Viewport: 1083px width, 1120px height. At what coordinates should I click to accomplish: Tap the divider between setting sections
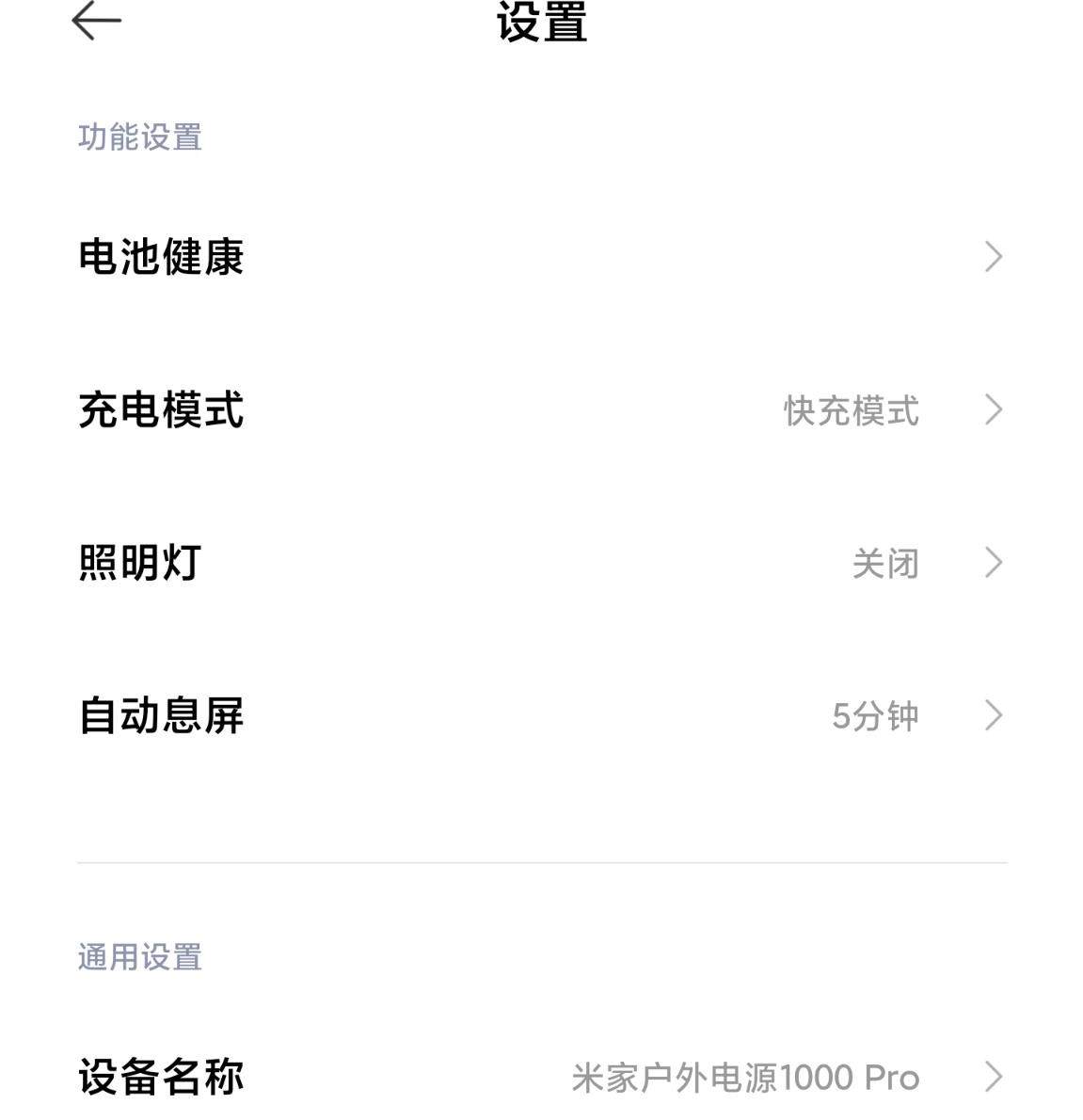(x=541, y=859)
